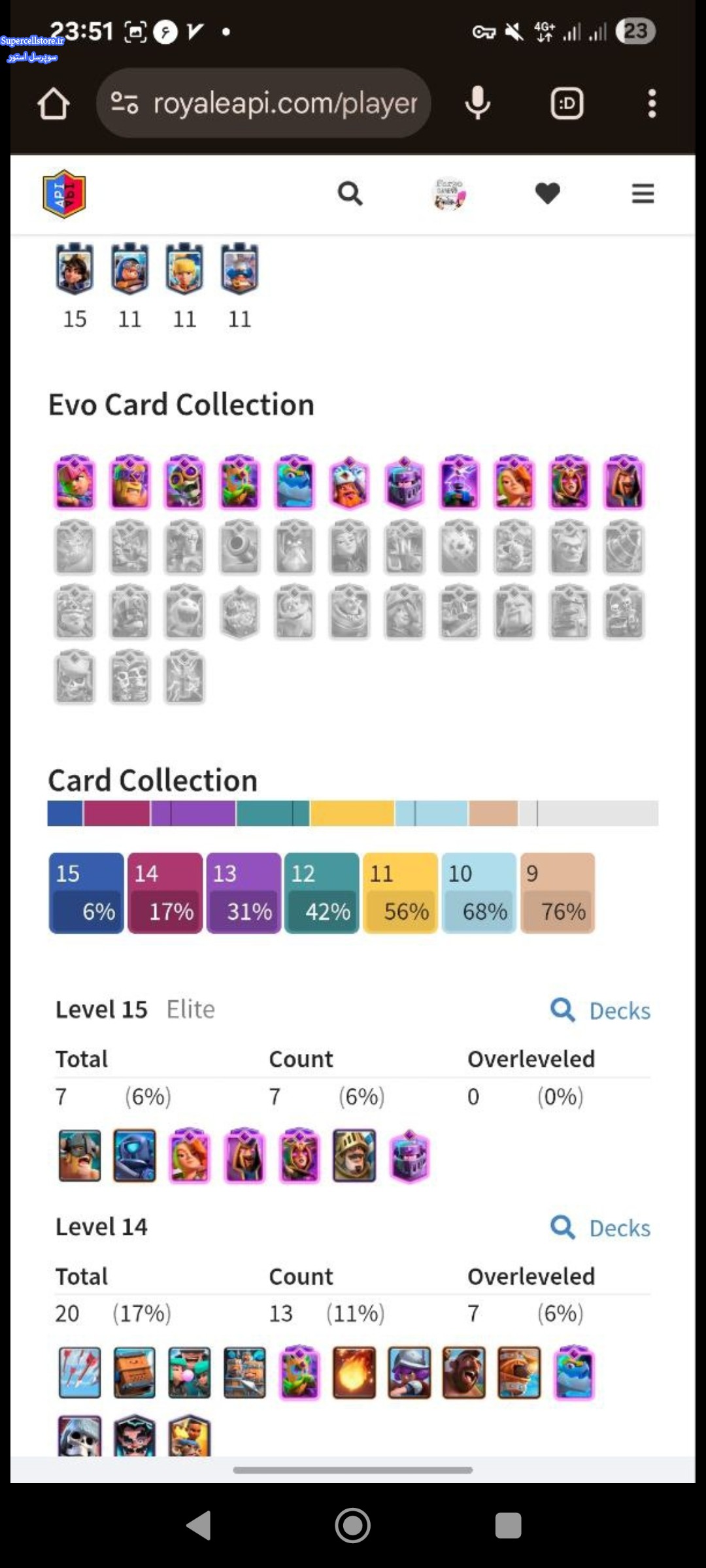Open the browser three-dot menu

(651, 104)
